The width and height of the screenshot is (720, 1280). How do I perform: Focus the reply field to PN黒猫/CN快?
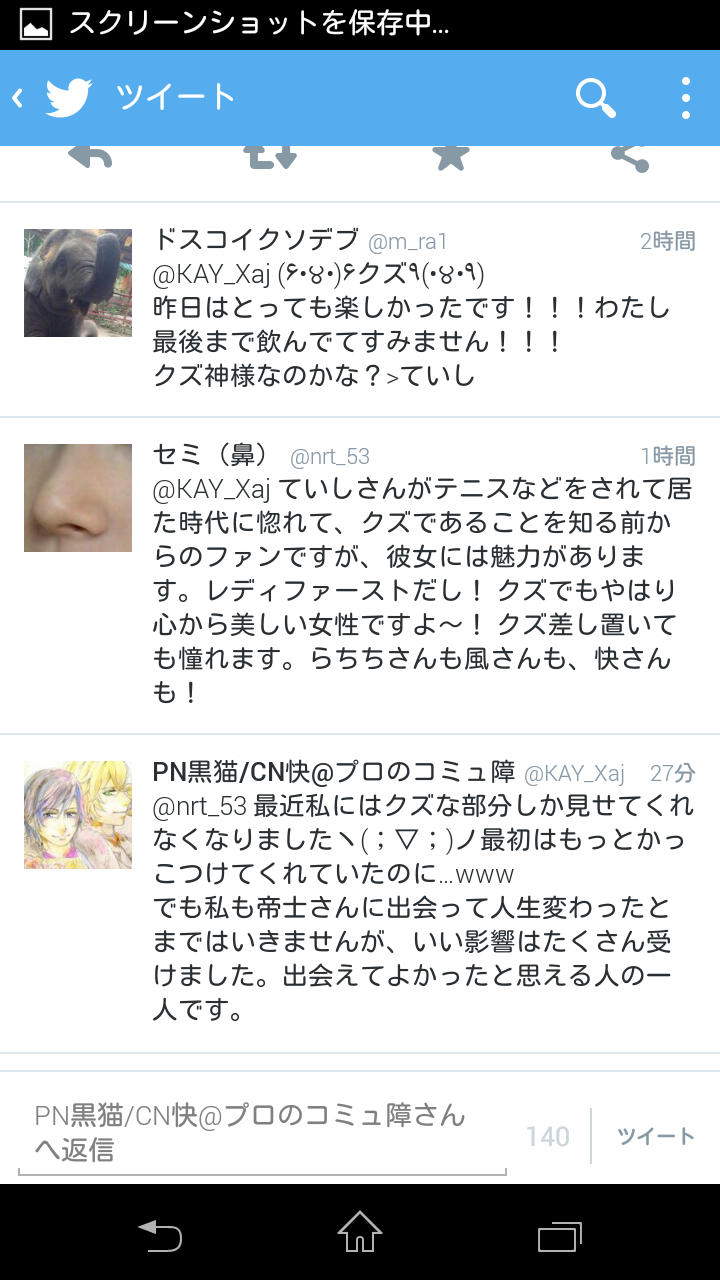(262, 1133)
